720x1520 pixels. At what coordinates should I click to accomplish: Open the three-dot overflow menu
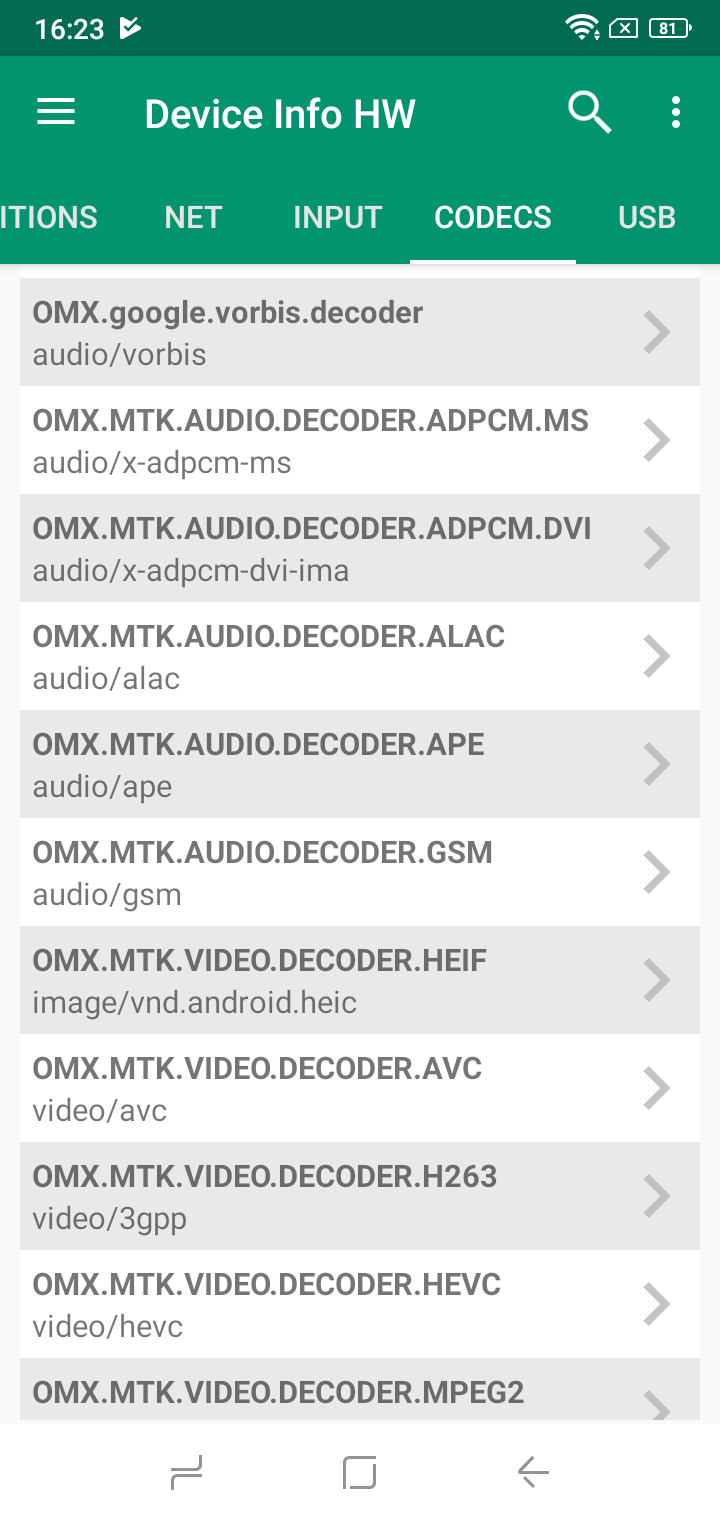point(676,113)
